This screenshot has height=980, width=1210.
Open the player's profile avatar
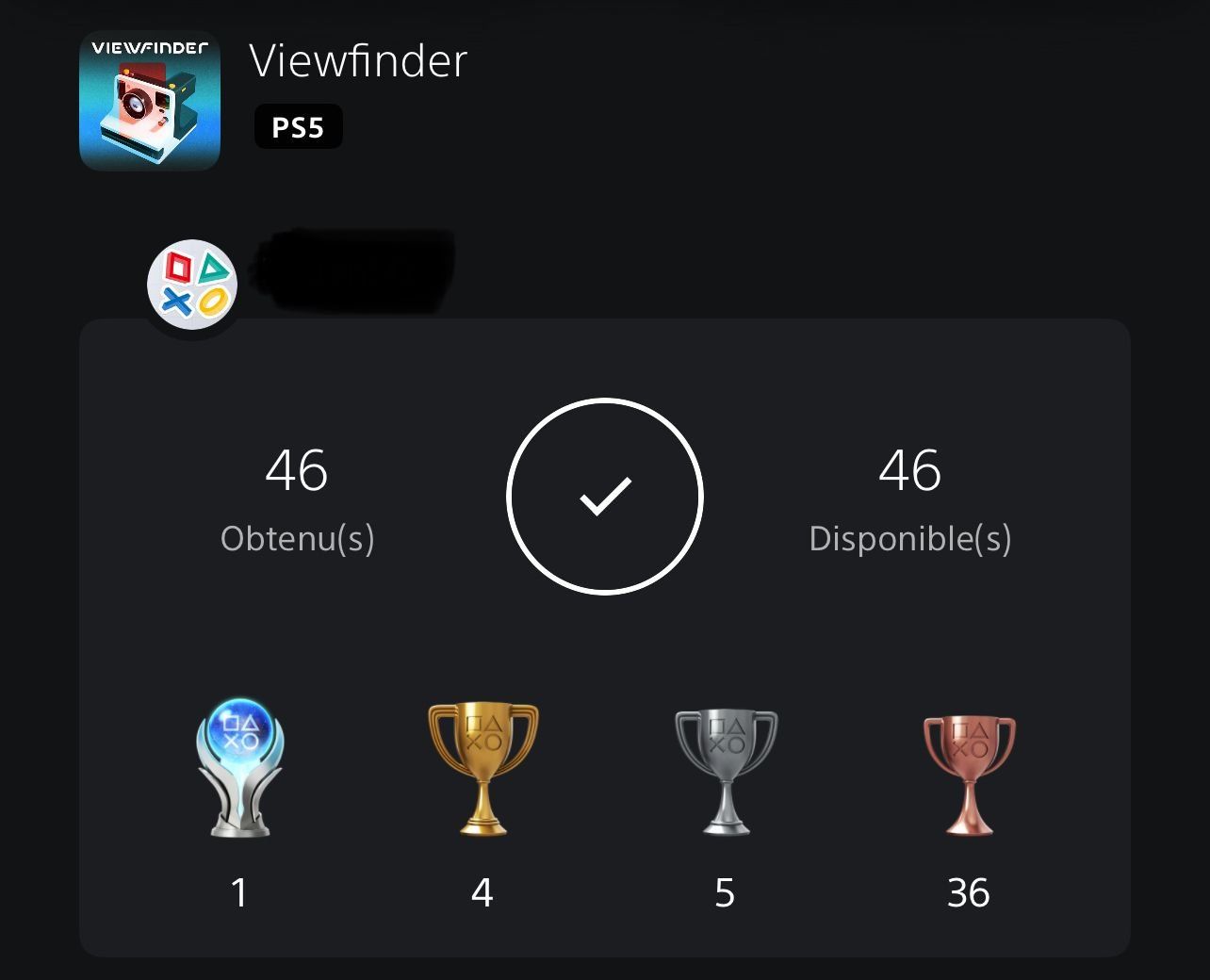click(x=192, y=285)
